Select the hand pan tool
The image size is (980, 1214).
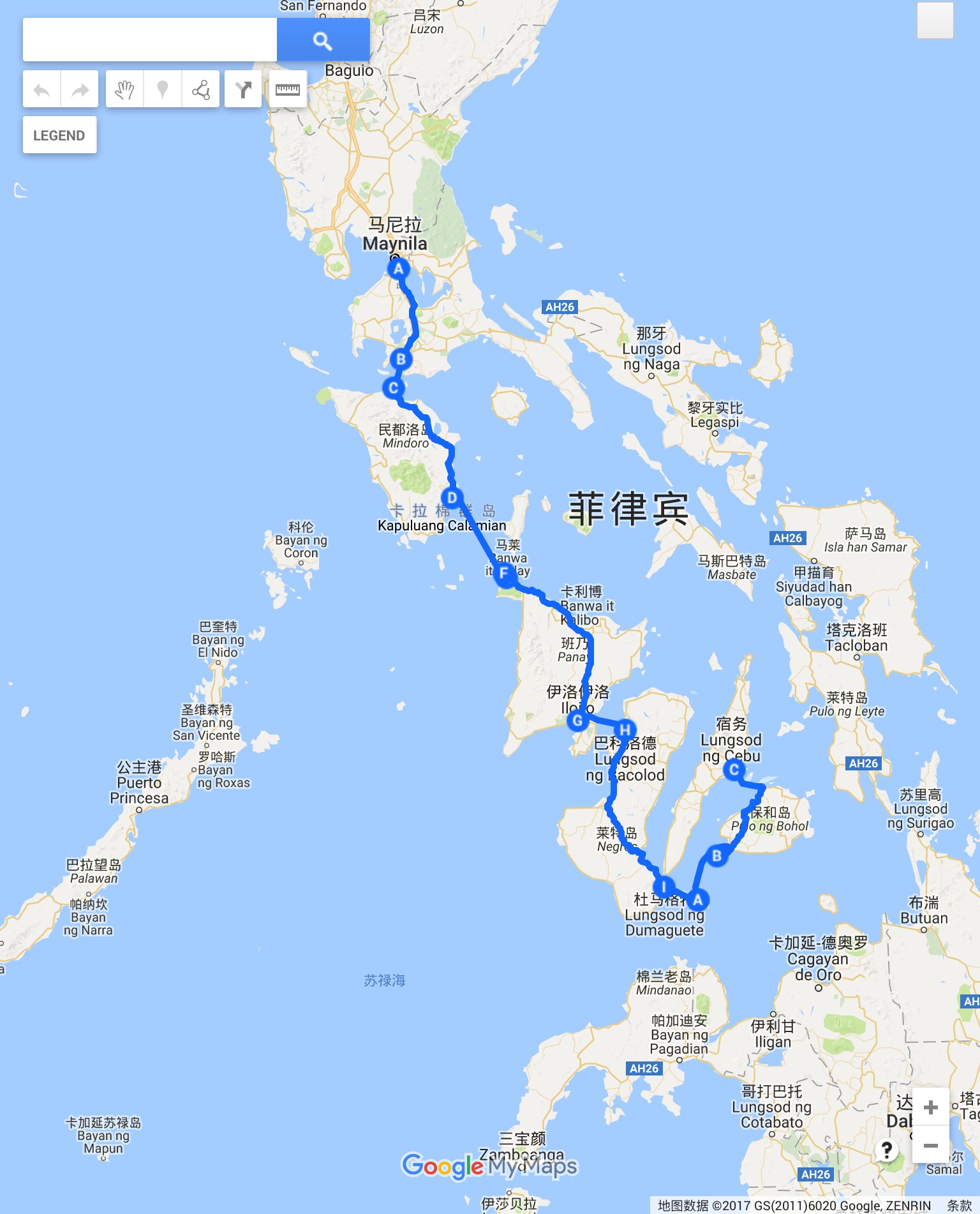click(124, 89)
